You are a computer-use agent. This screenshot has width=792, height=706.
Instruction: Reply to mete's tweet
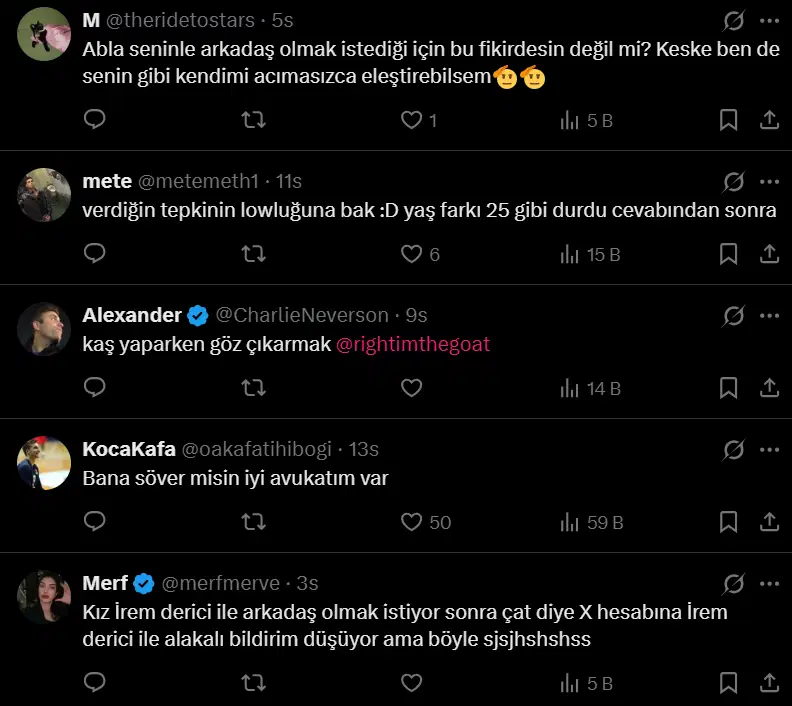(x=94, y=254)
